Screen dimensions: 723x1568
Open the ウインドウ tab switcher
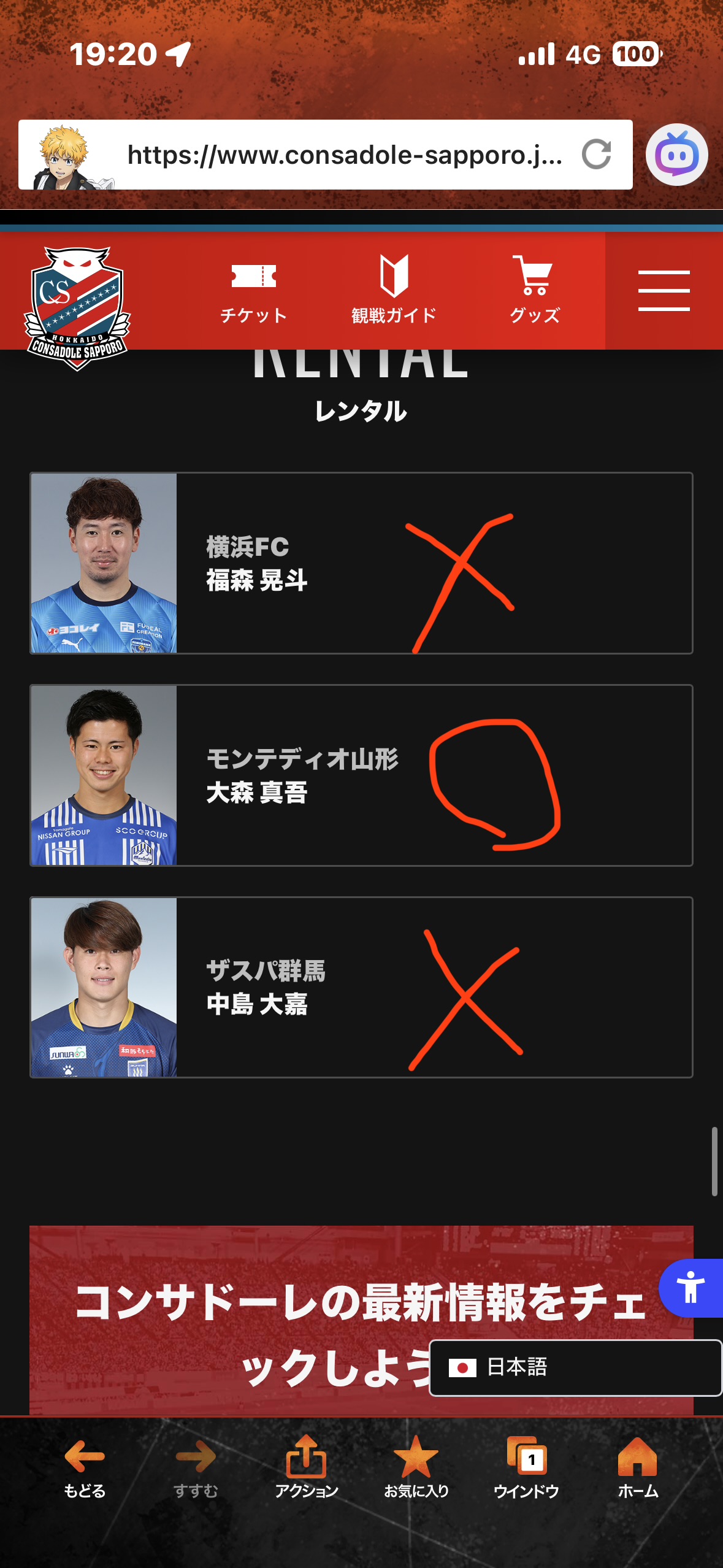[526, 1467]
